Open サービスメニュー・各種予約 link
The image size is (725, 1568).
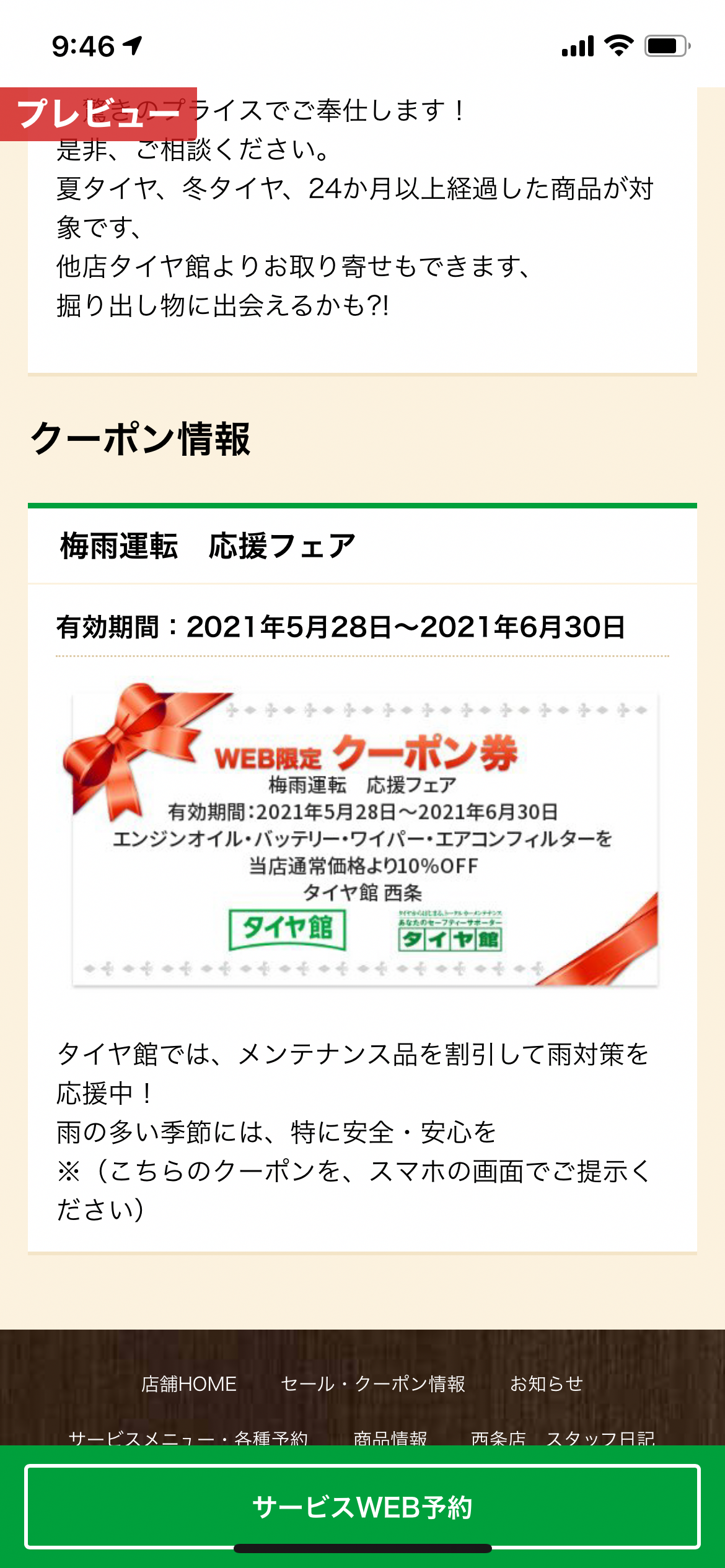click(188, 1437)
